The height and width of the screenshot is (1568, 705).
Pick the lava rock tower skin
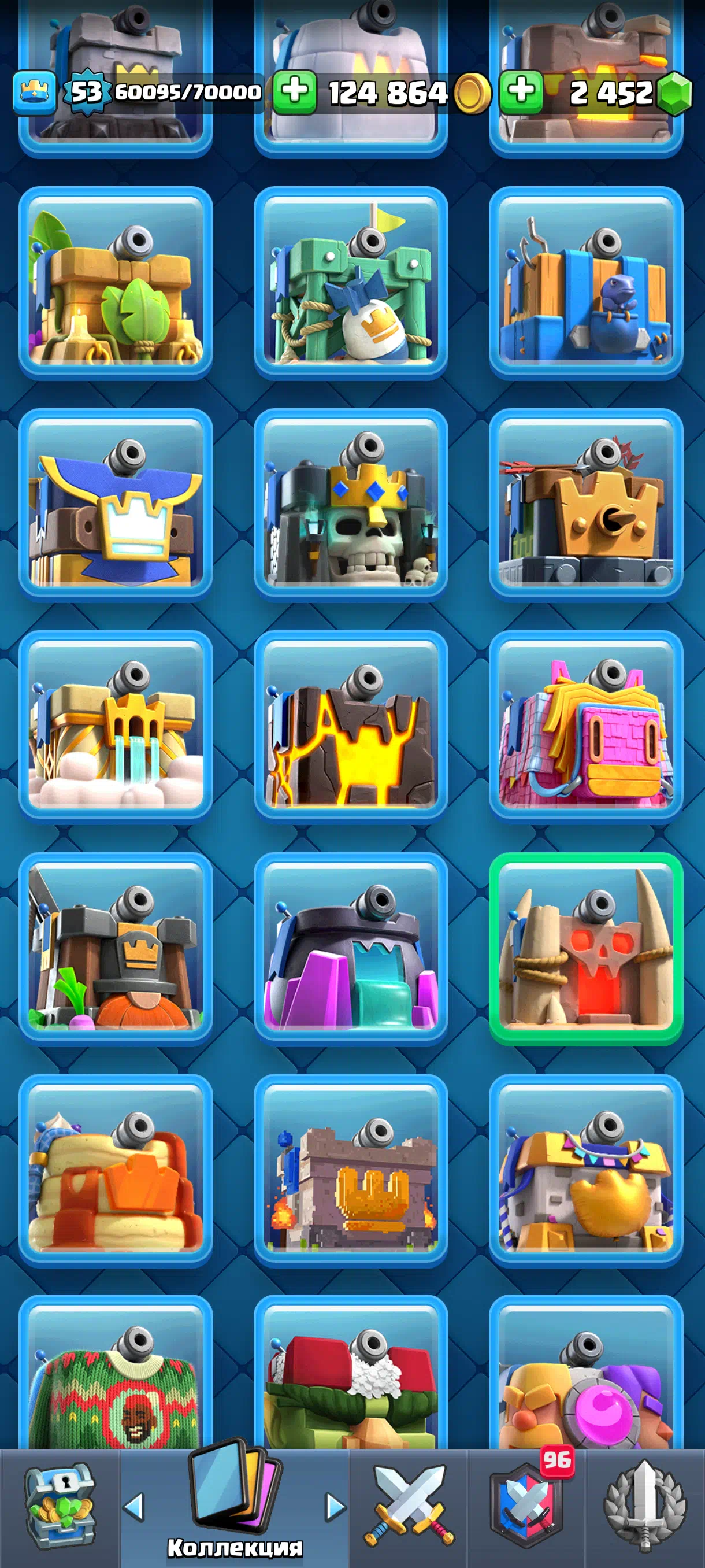click(351, 727)
